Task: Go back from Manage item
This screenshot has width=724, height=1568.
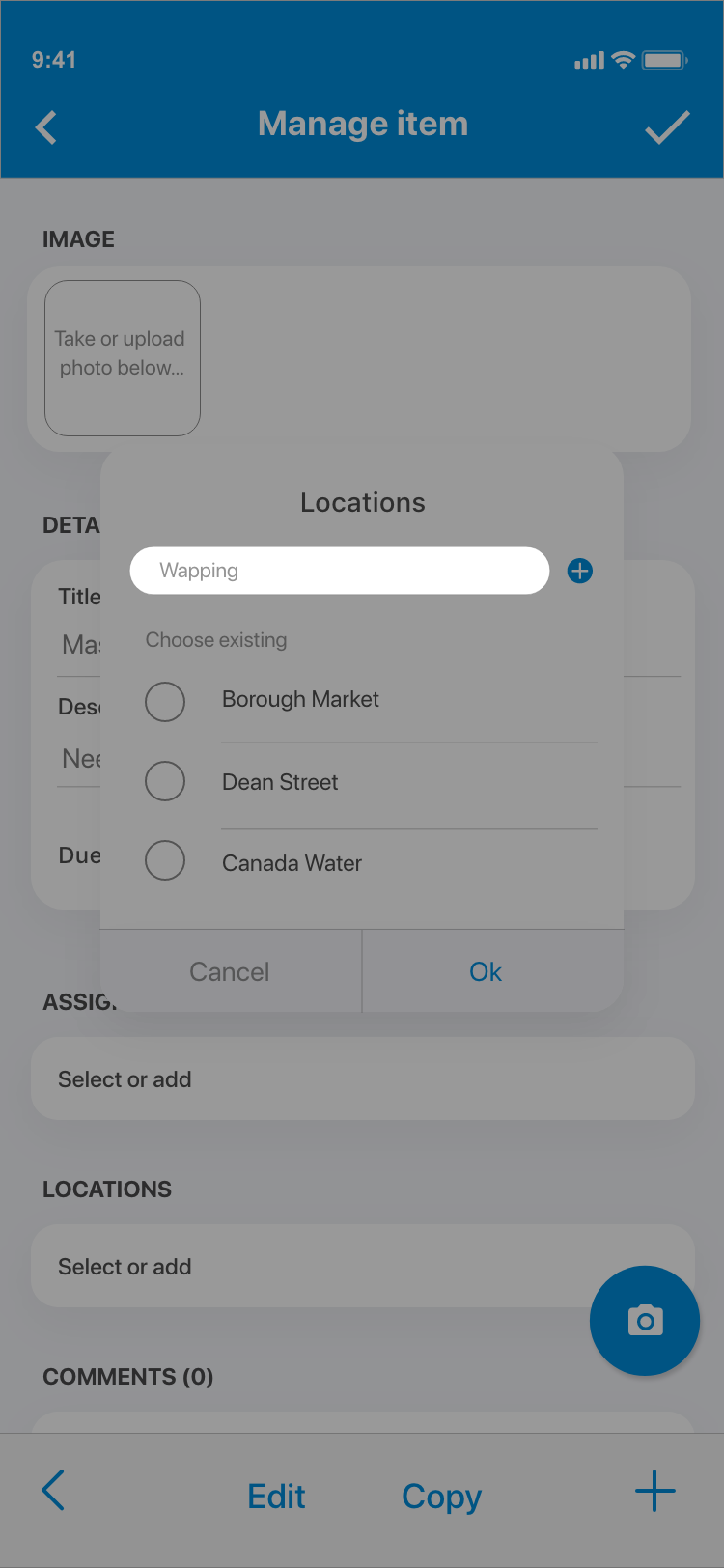Action: pyautogui.click(x=46, y=126)
